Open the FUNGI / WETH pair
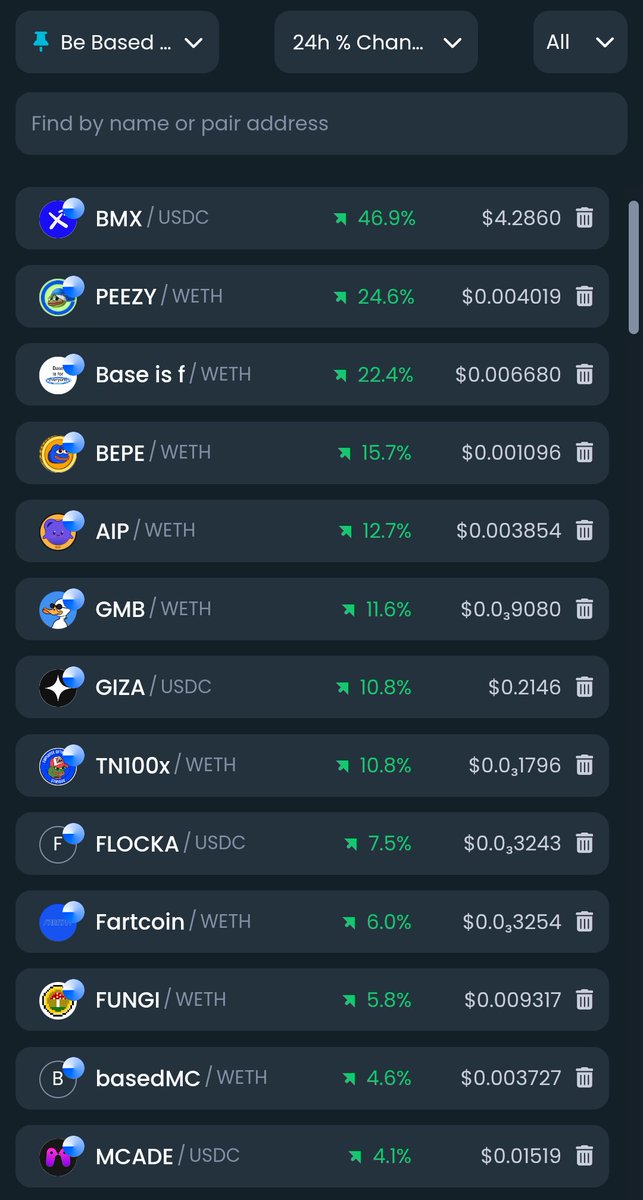 pyautogui.click(x=312, y=999)
